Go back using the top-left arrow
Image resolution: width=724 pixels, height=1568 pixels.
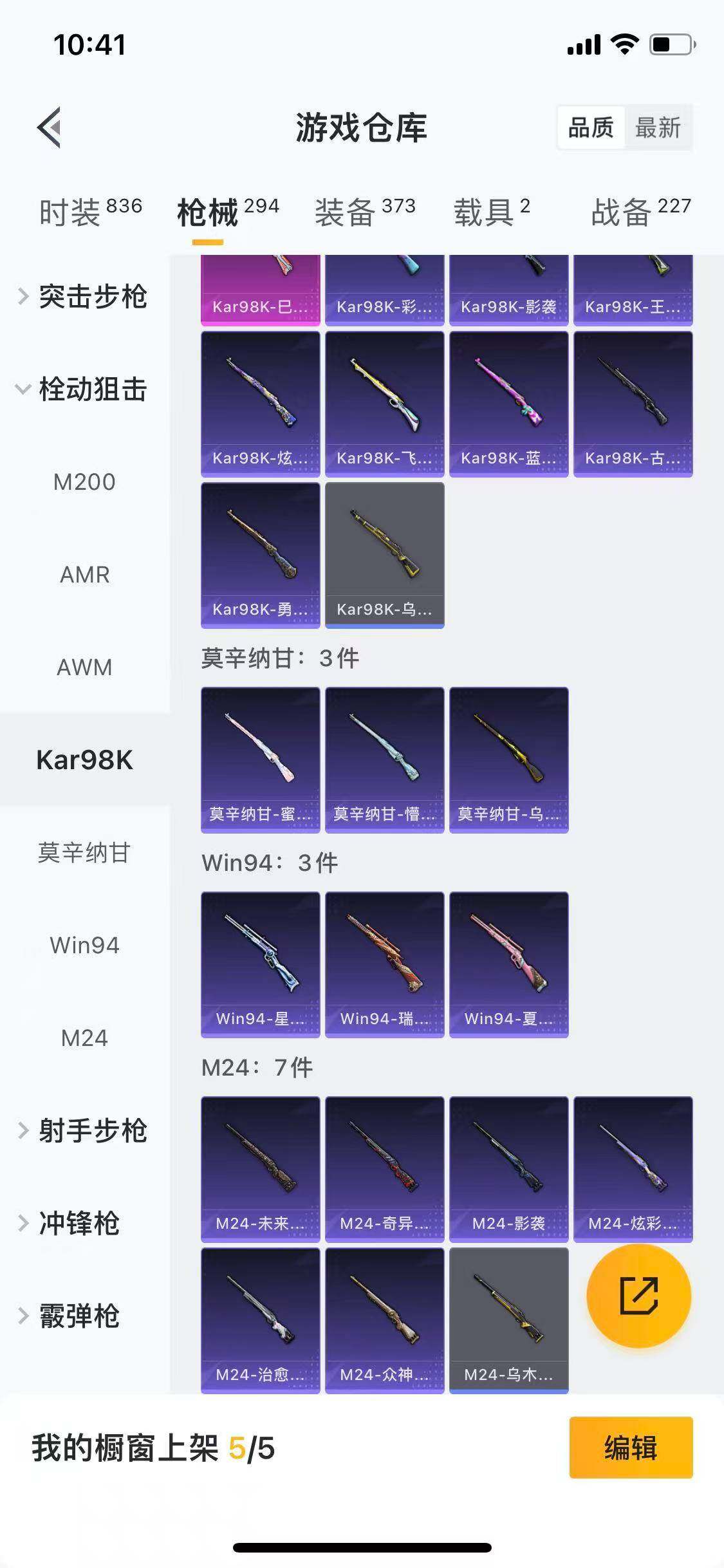50,127
